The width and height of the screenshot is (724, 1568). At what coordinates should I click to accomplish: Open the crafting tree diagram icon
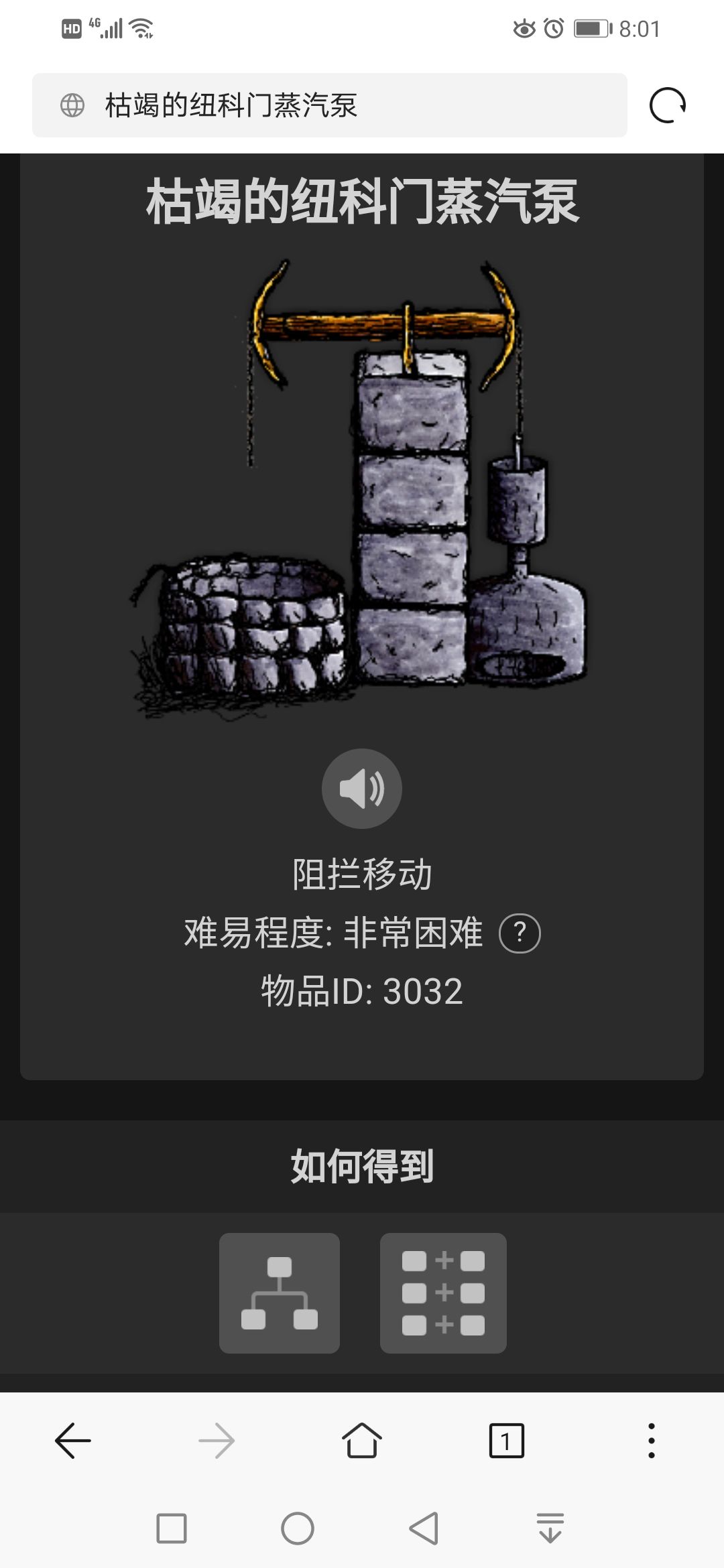[280, 1293]
